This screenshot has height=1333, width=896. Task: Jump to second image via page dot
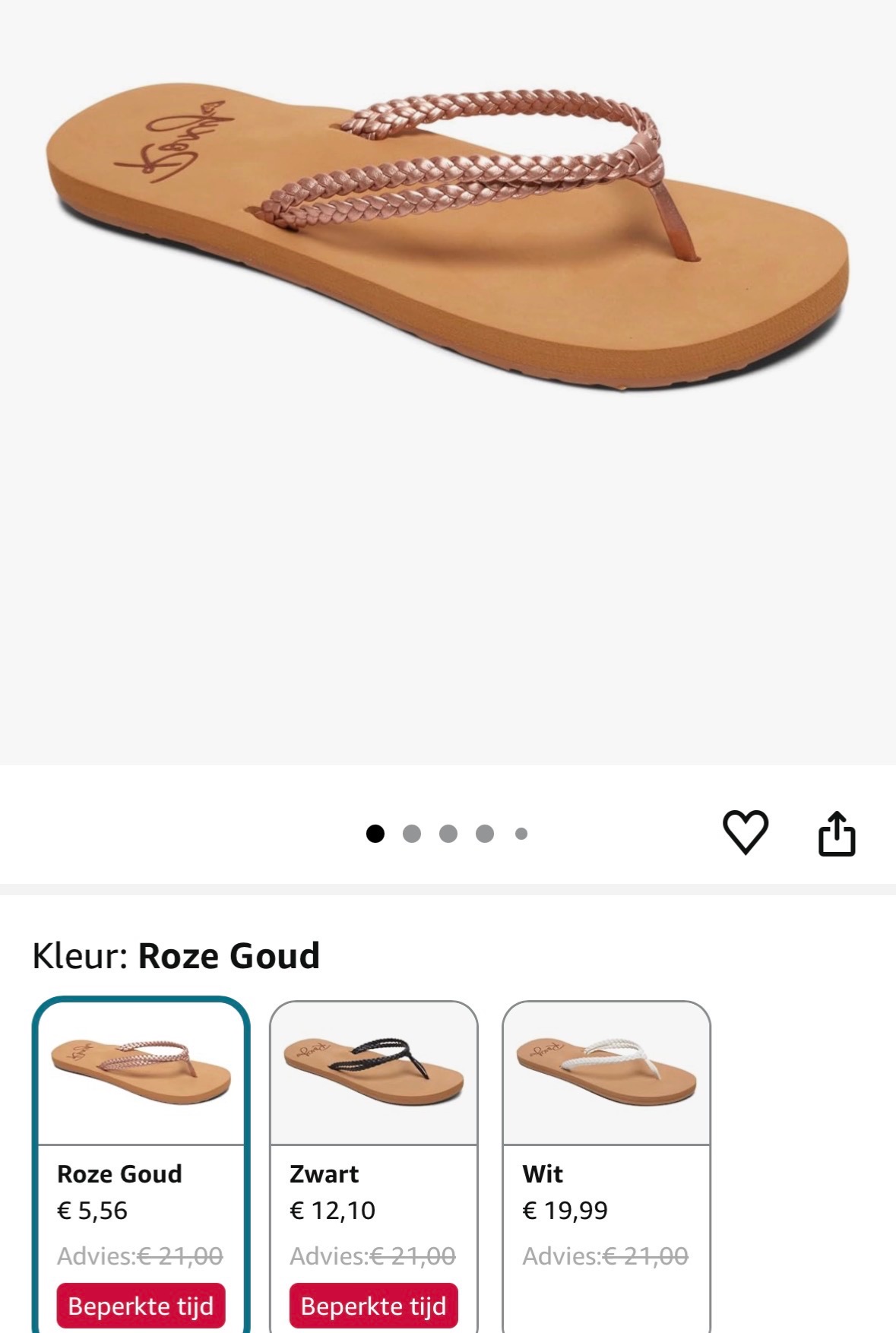point(412,834)
